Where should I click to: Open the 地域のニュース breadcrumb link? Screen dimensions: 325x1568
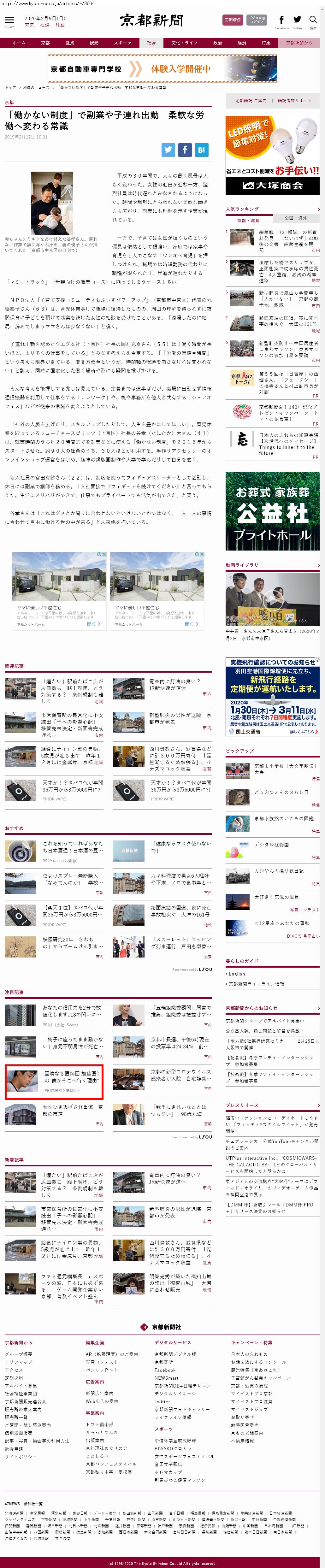pos(36,88)
